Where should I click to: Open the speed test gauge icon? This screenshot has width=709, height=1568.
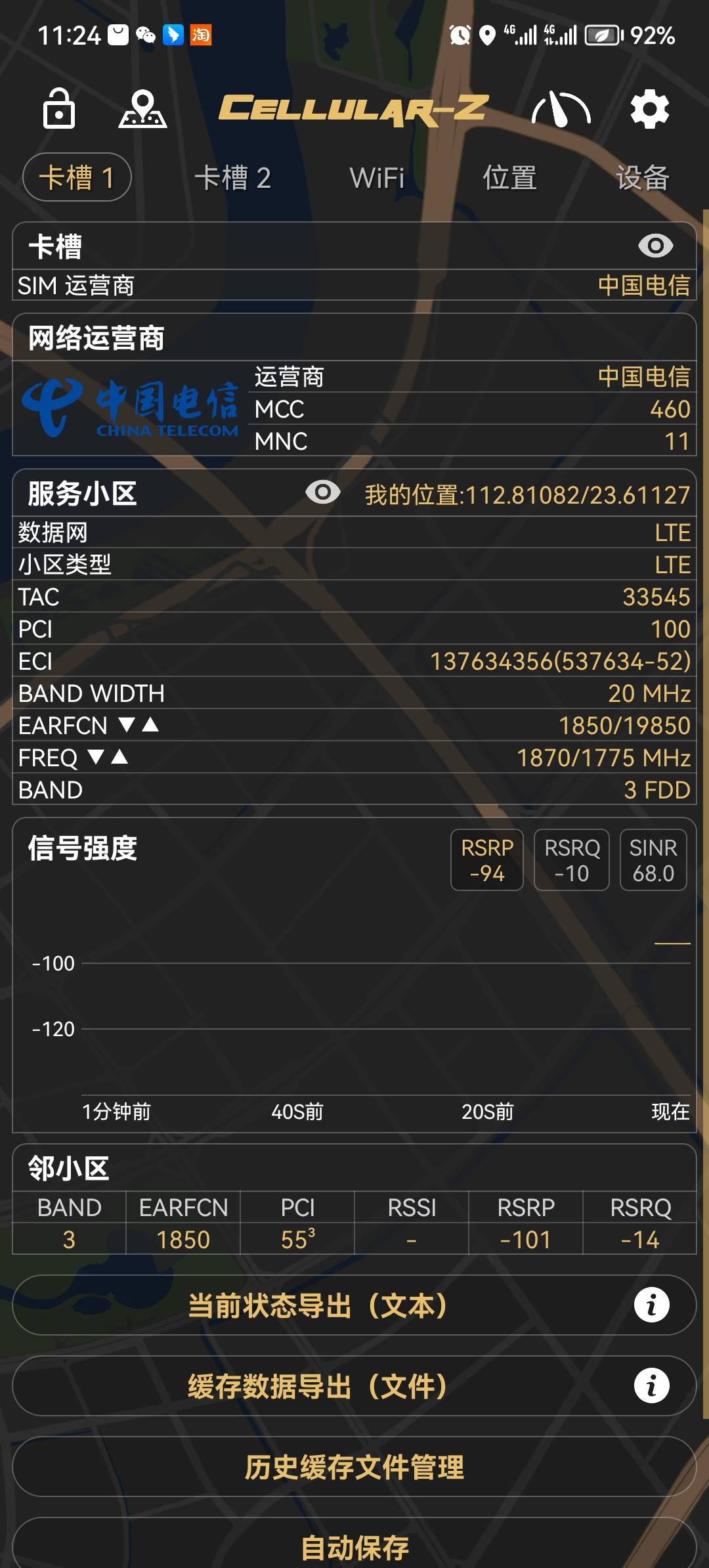(x=561, y=109)
